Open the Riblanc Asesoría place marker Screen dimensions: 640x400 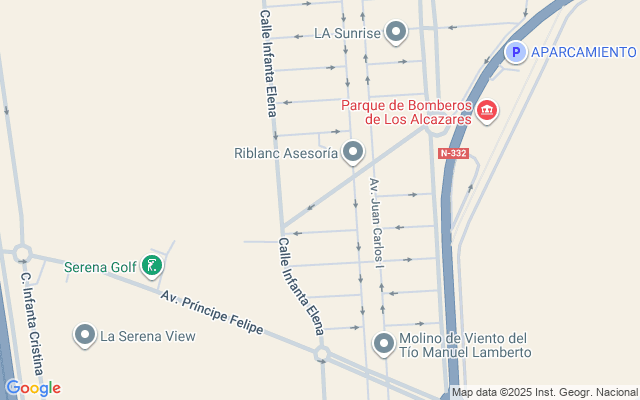352,153
